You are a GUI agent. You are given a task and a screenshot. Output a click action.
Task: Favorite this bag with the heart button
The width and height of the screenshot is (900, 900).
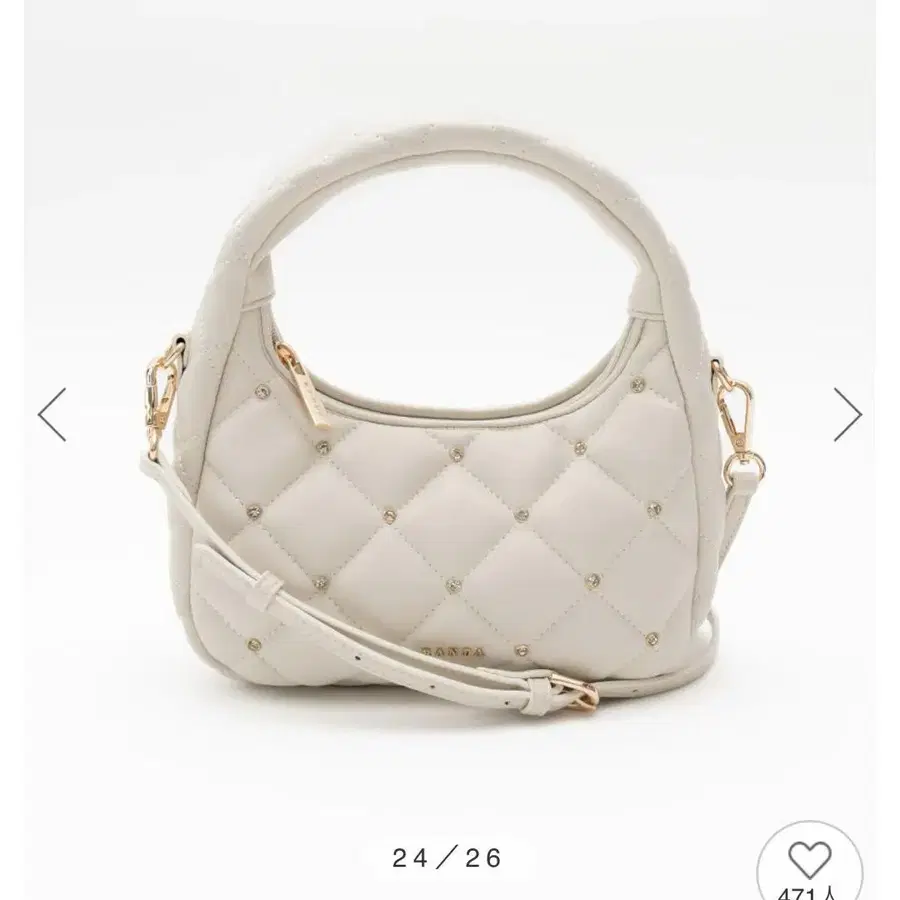click(x=810, y=862)
